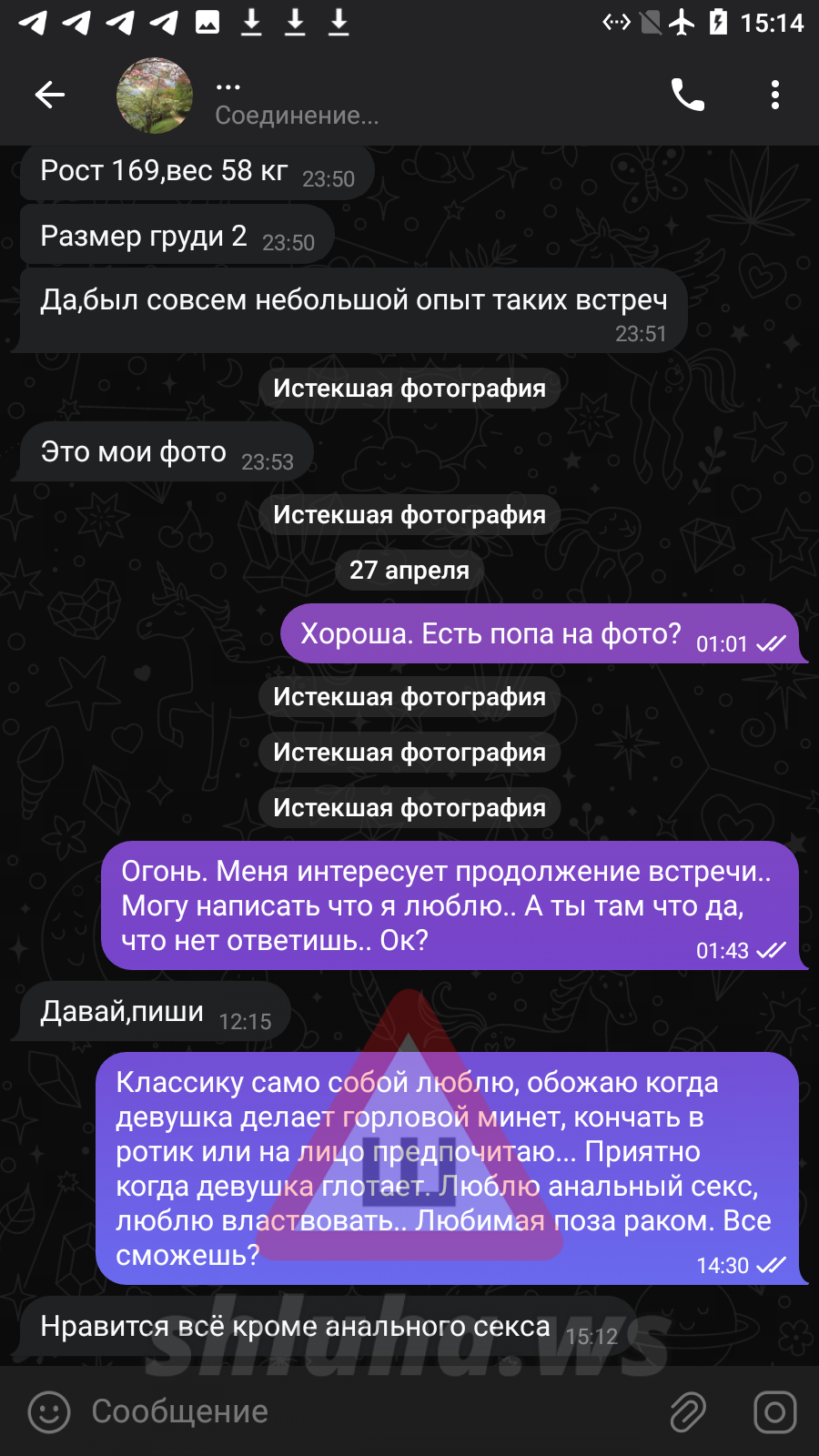The height and width of the screenshot is (1456, 819).
Task: Open the camera to record media
Action: (774, 1411)
